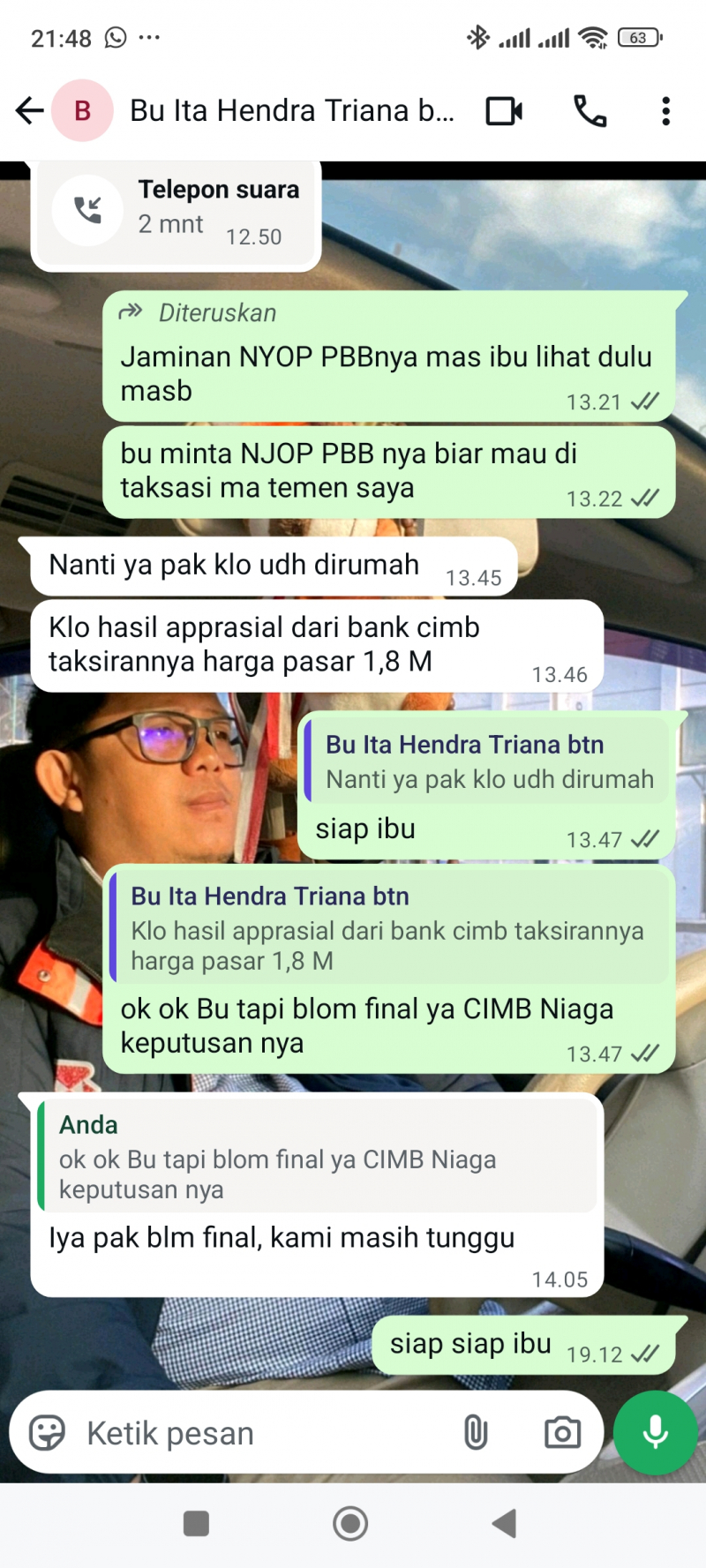Image resolution: width=706 pixels, height=1568 pixels.
Task: Start a video call
Action: [x=504, y=111]
